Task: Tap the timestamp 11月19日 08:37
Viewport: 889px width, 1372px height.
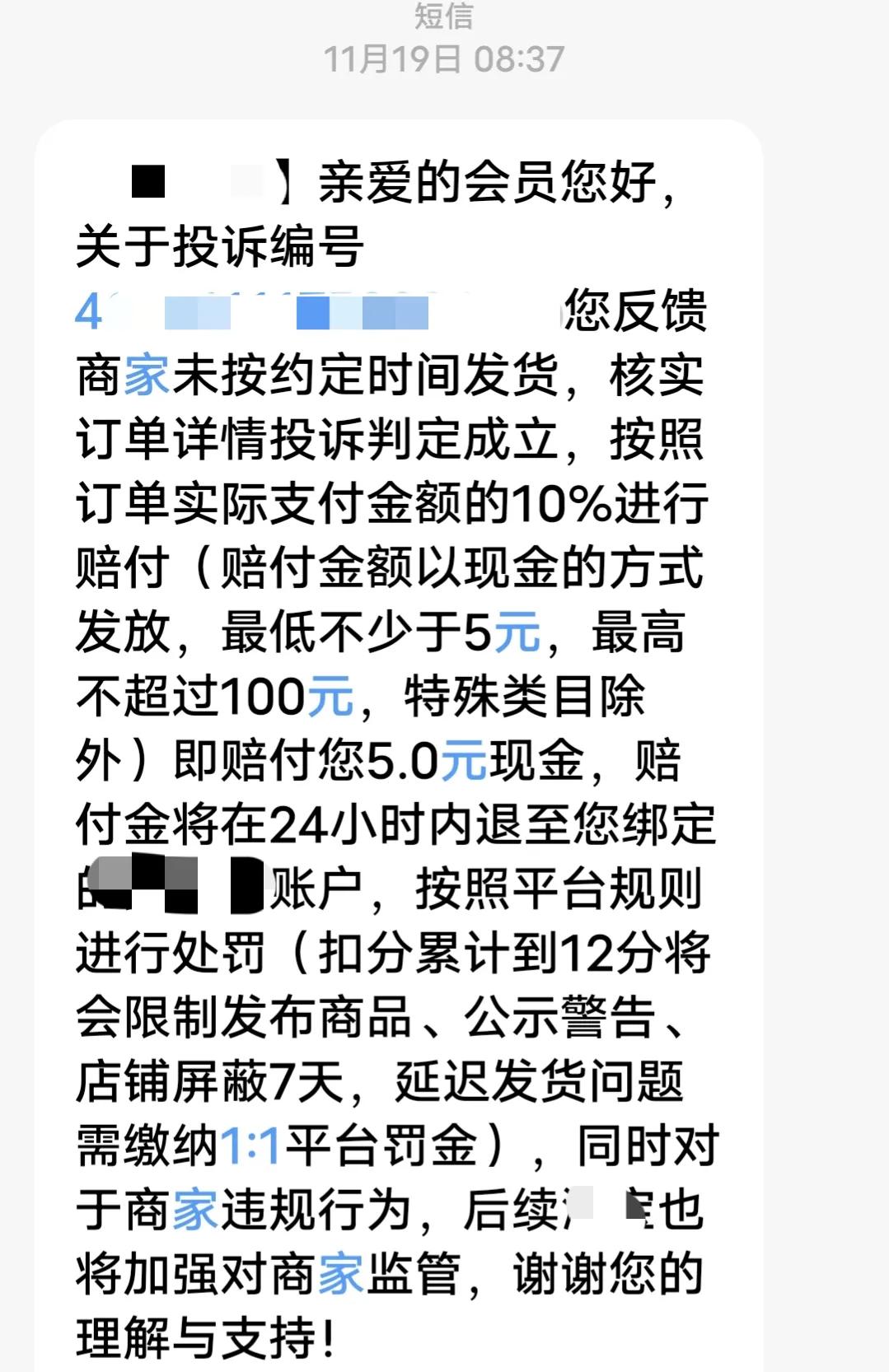Action: coord(444,58)
